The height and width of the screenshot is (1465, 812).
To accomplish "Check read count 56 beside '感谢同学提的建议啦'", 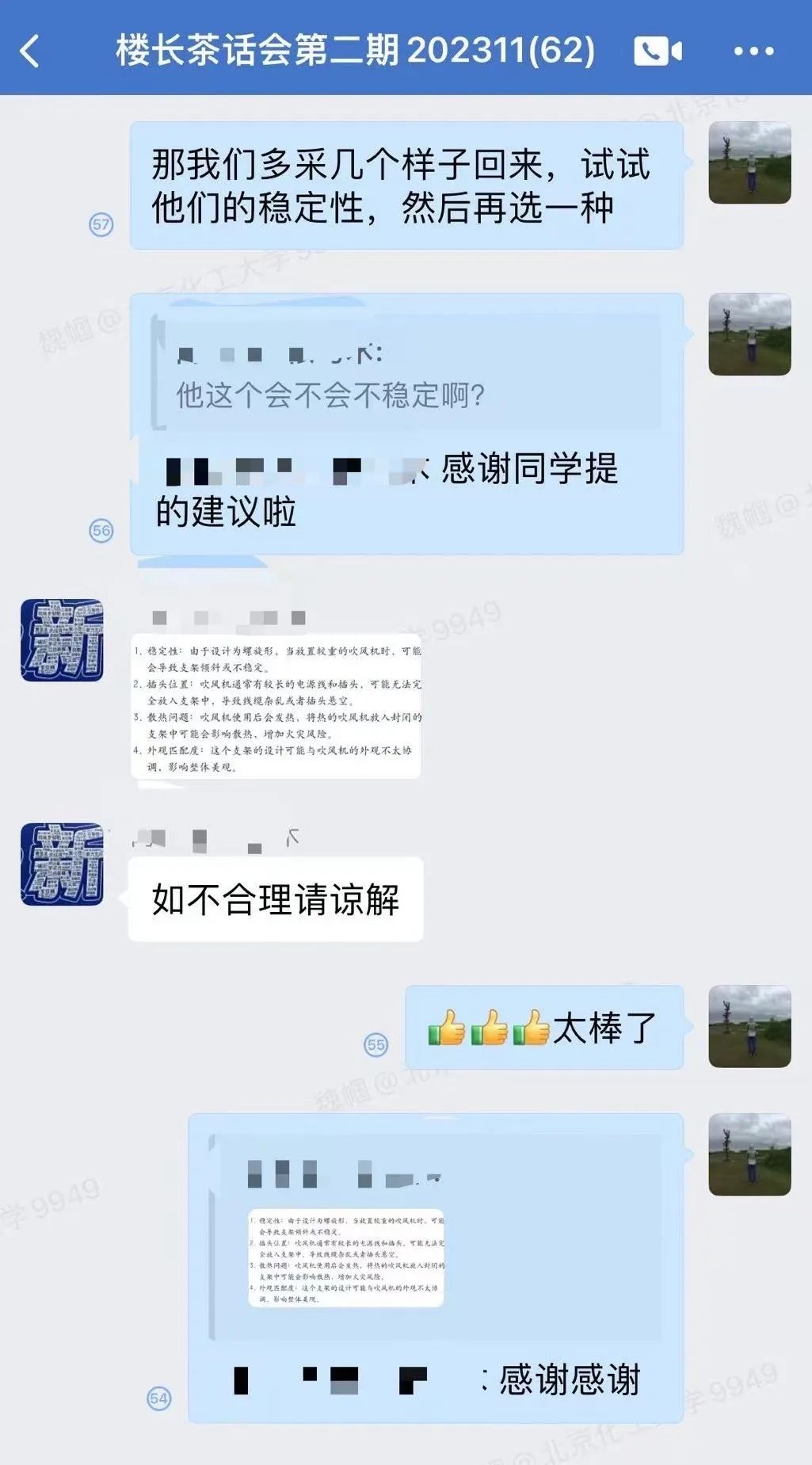I will (x=101, y=530).
